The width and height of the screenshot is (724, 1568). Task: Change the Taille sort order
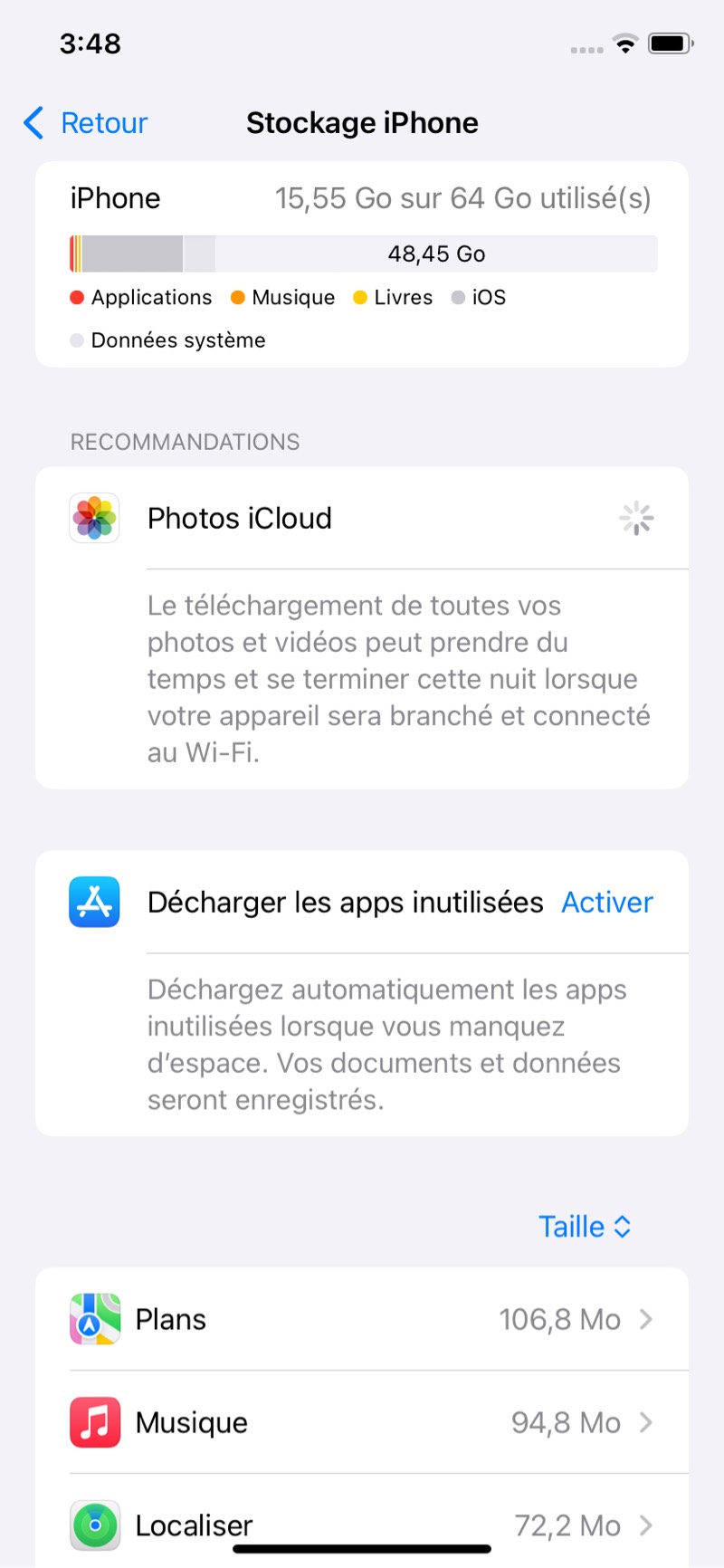tap(585, 1227)
